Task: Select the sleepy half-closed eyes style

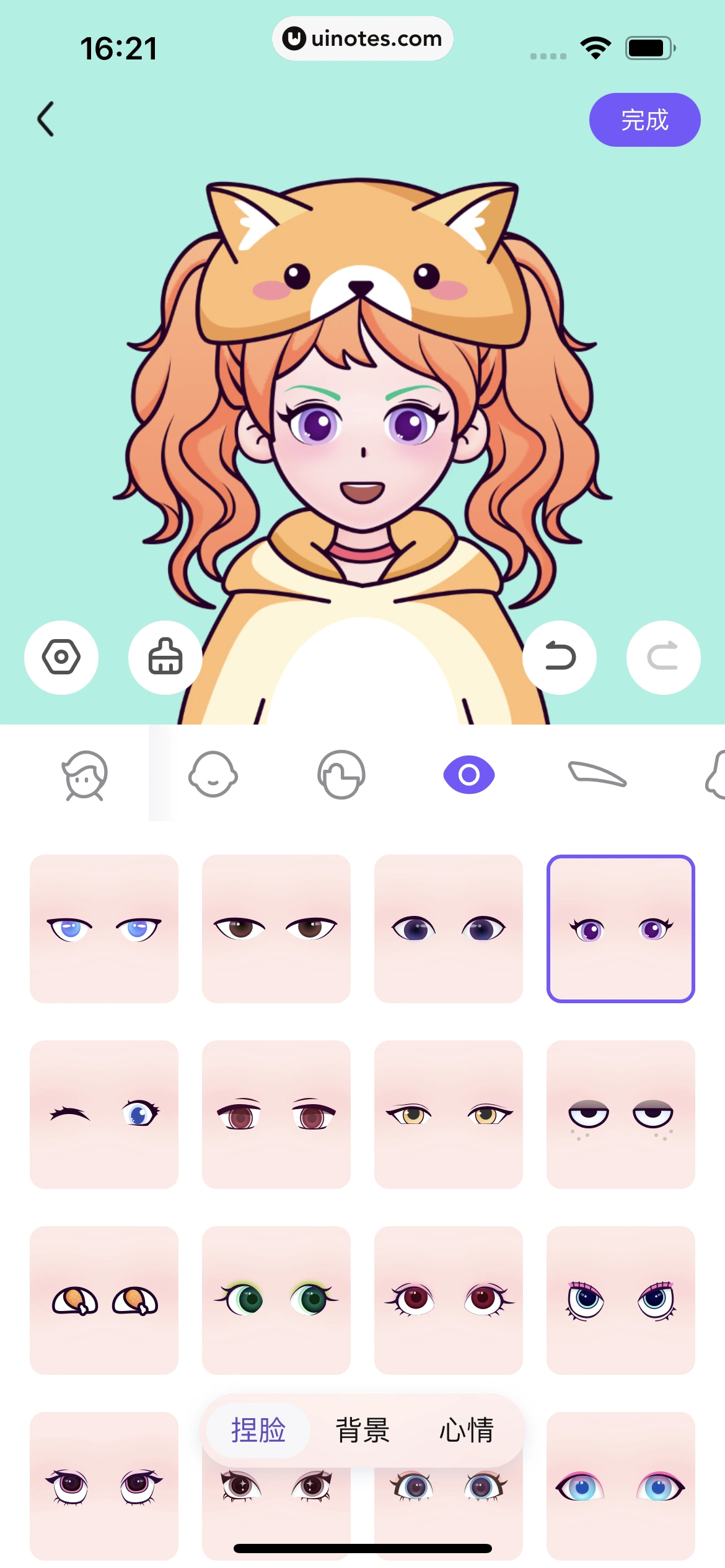Action: pyautogui.click(x=621, y=1115)
